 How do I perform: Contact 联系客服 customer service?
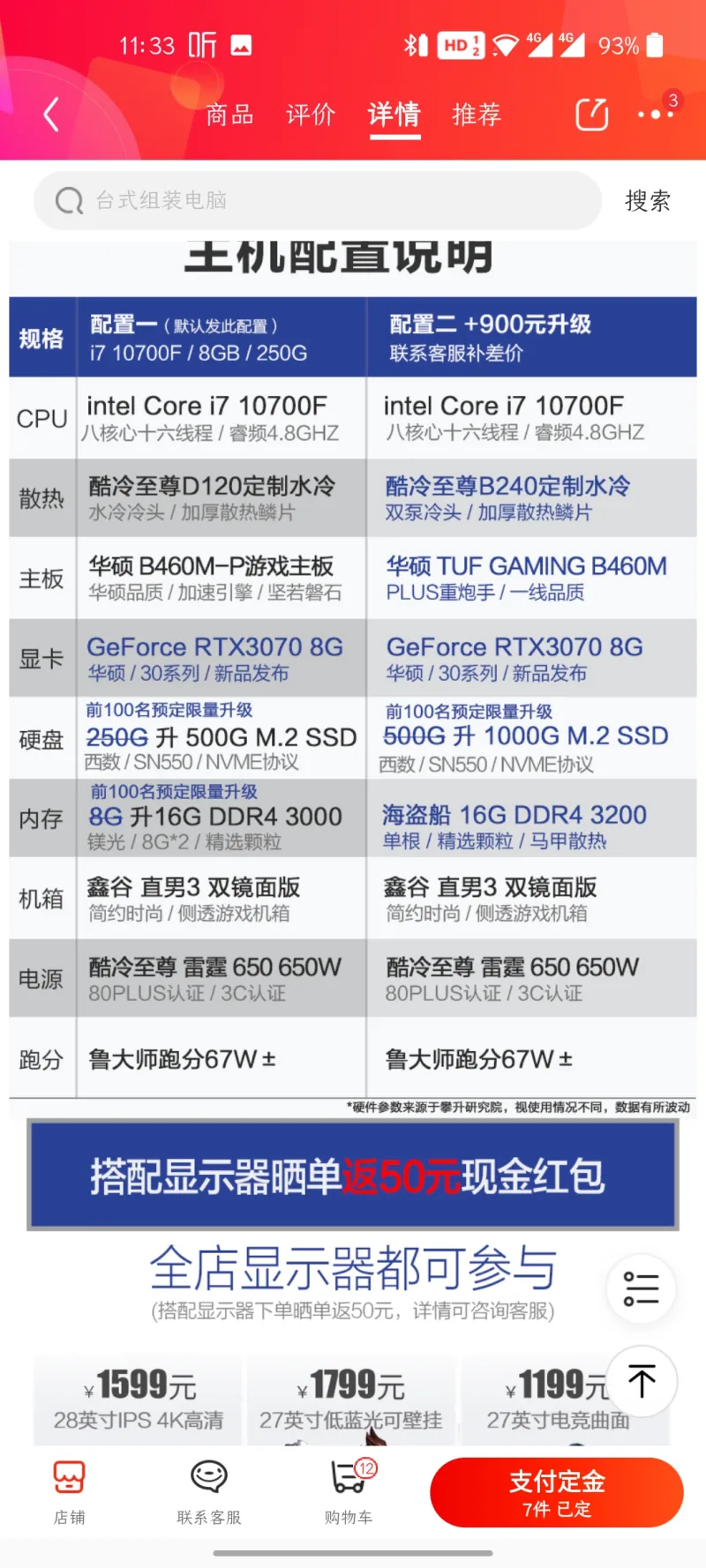pyautogui.click(x=209, y=1492)
